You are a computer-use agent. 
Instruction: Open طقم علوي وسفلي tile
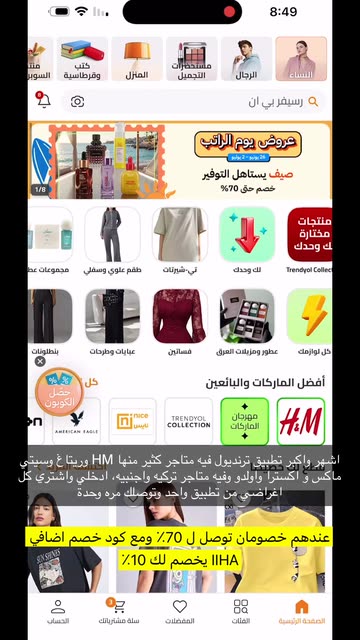click(112, 240)
